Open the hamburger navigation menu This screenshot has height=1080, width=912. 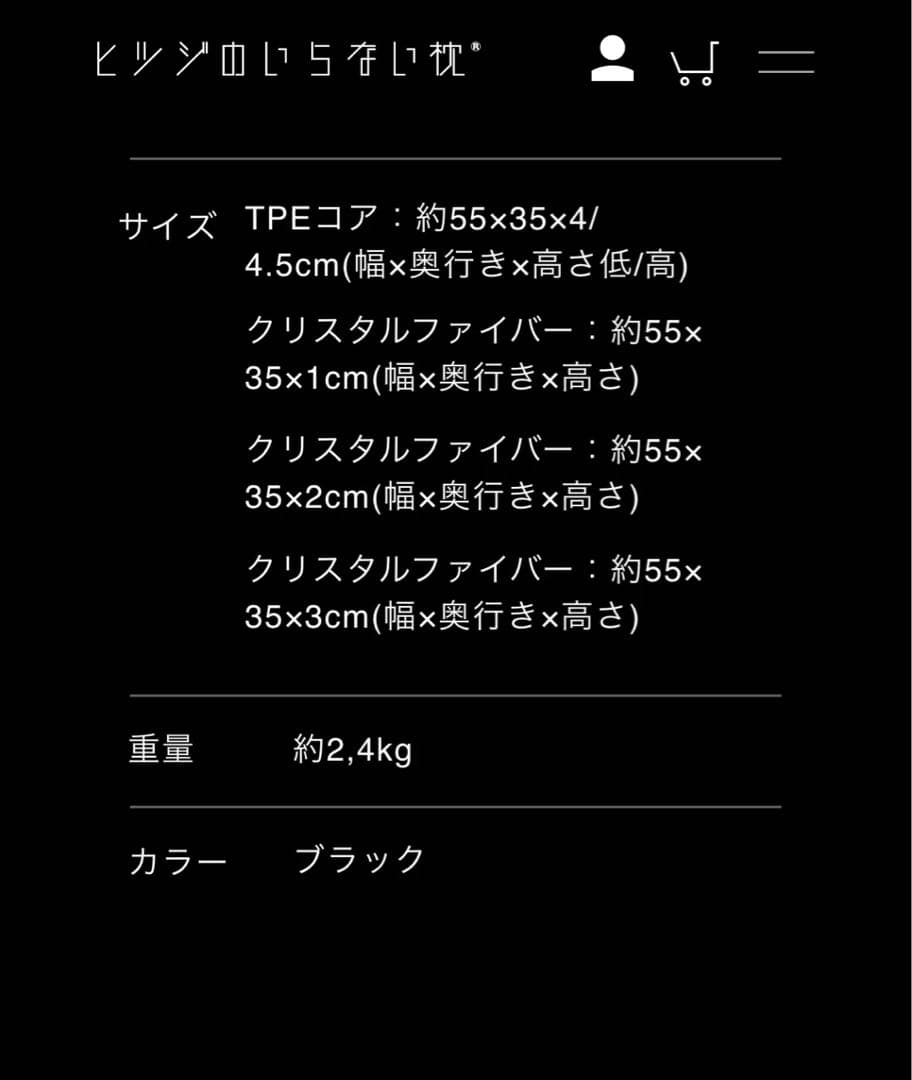(x=787, y=62)
